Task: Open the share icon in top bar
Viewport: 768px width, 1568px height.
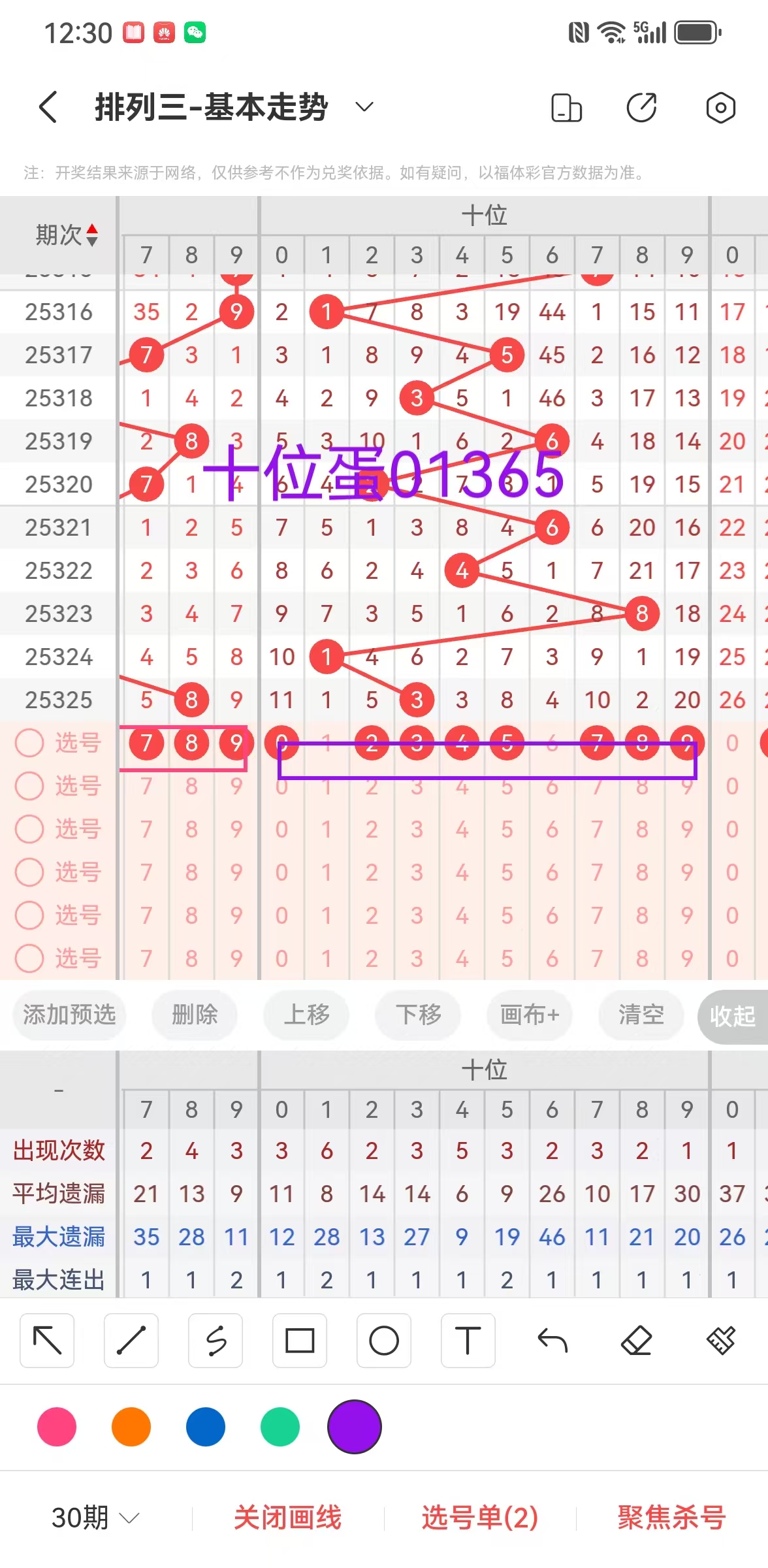Action: pyautogui.click(x=641, y=108)
